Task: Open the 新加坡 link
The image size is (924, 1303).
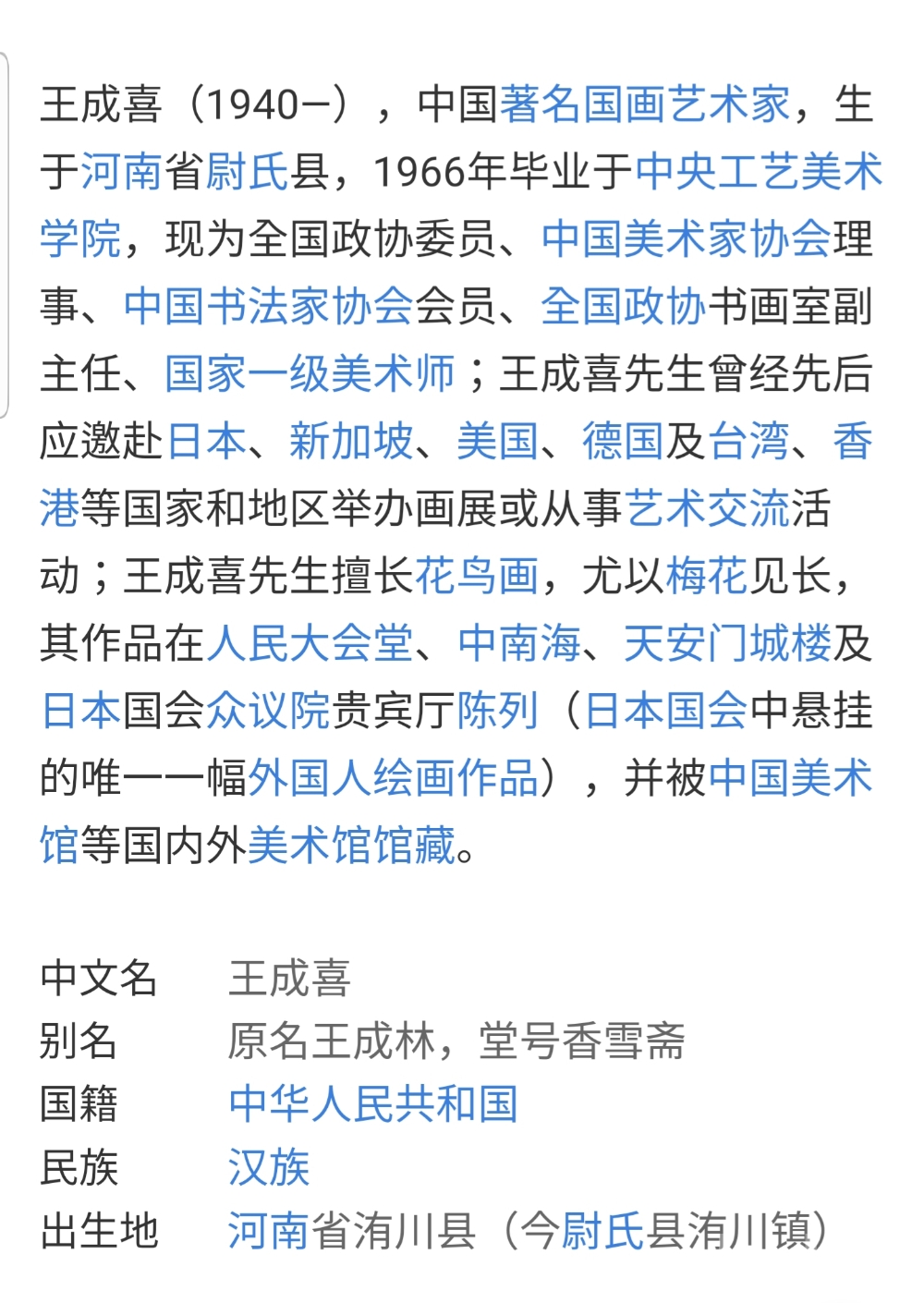Action: click(x=351, y=442)
